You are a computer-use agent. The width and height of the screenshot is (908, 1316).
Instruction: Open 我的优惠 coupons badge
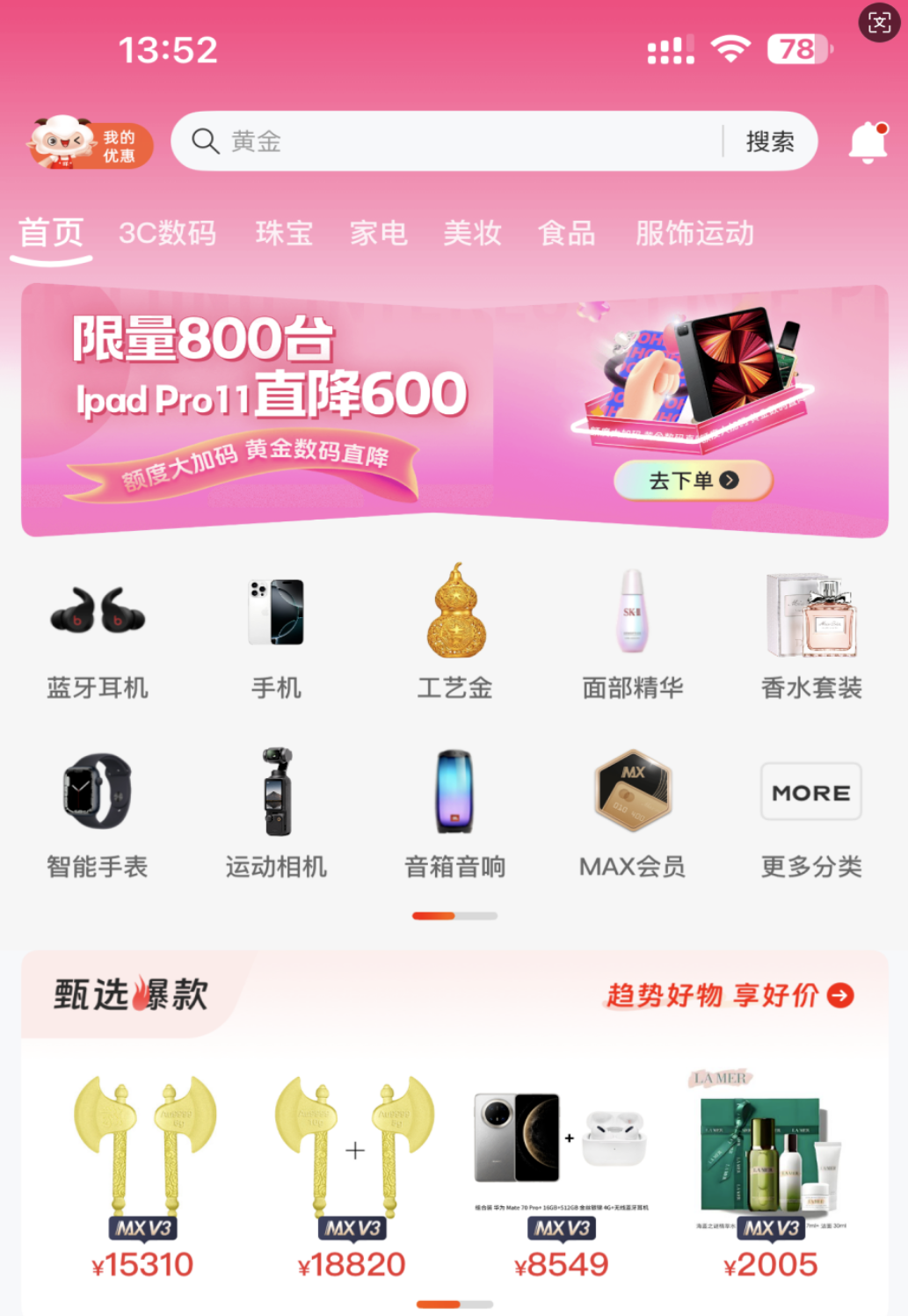(x=91, y=143)
